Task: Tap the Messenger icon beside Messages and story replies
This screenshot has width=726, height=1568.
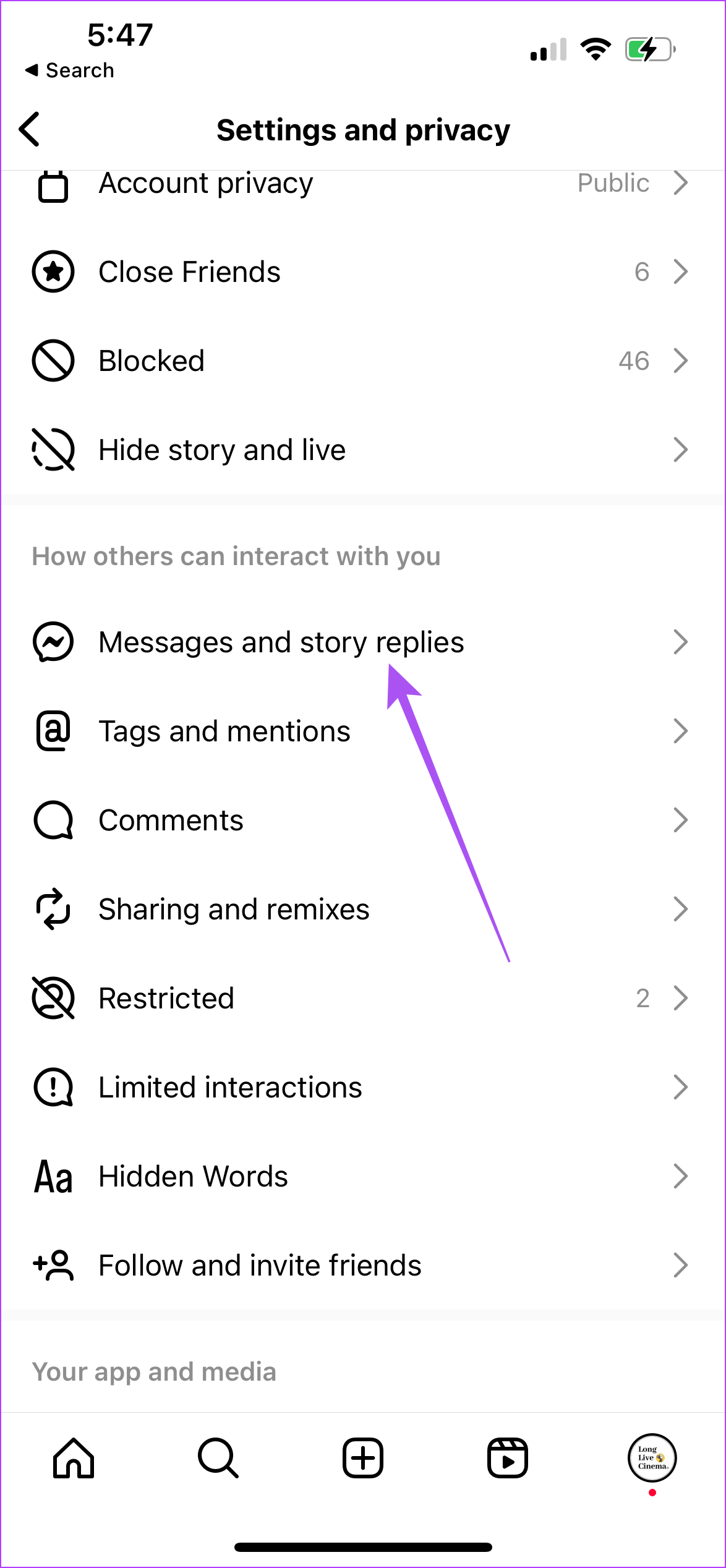Action: pos(53,642)
